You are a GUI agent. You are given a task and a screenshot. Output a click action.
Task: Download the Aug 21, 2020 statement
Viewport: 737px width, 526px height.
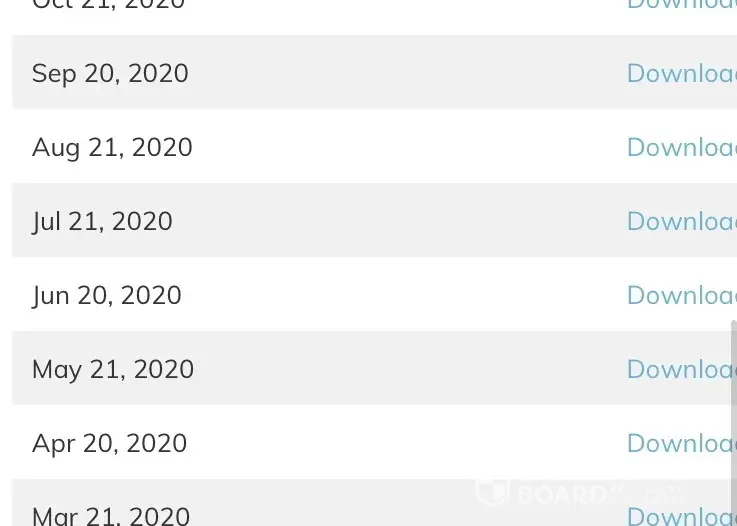pos(681,147)
